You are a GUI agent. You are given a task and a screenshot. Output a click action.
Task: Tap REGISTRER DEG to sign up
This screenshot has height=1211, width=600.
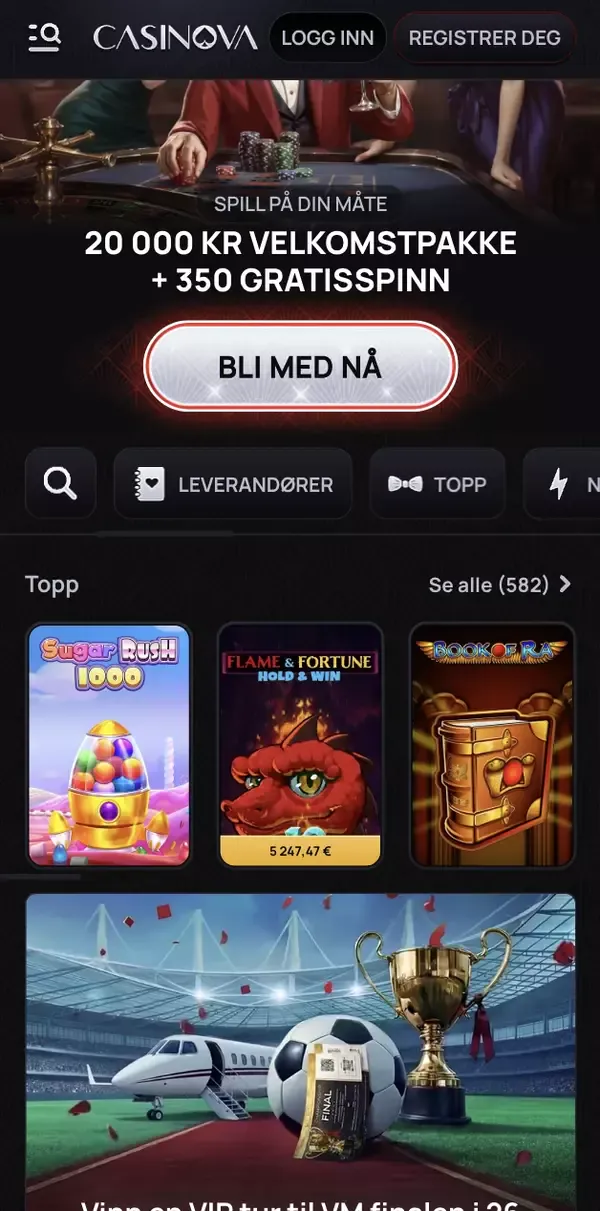pos(484,38)
